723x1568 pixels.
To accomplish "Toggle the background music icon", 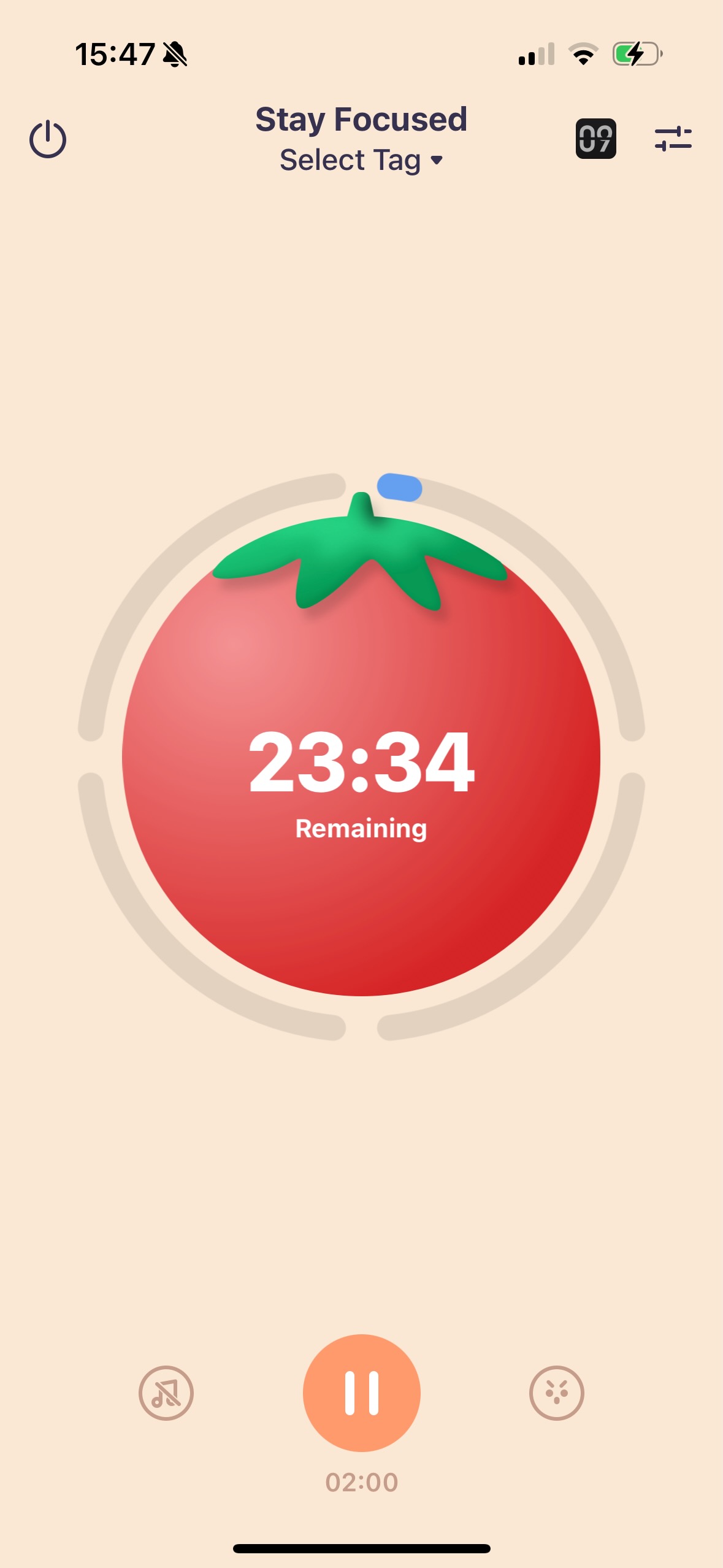I will click(x=166, y=1393).
